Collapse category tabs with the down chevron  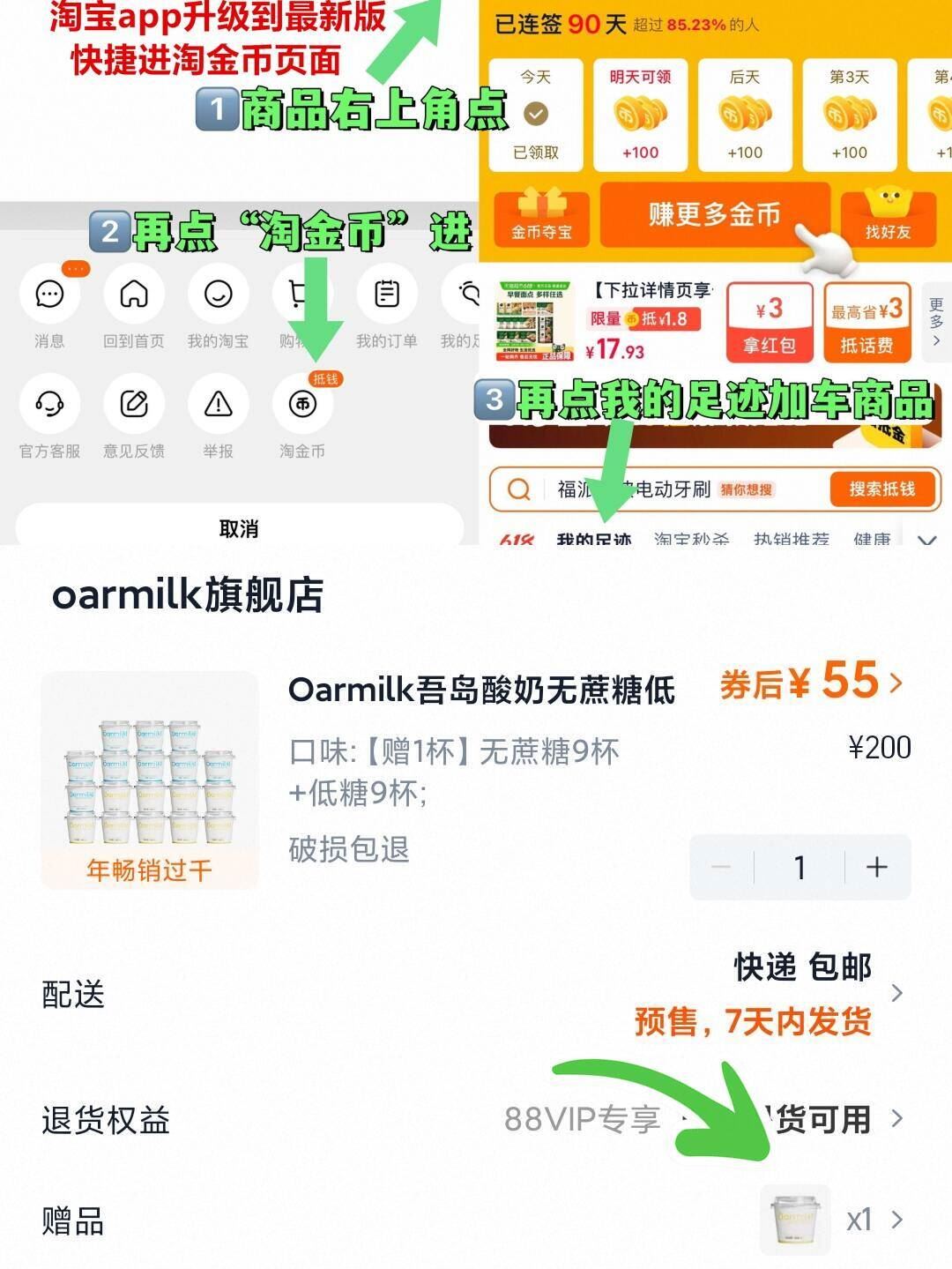(926, 538)
